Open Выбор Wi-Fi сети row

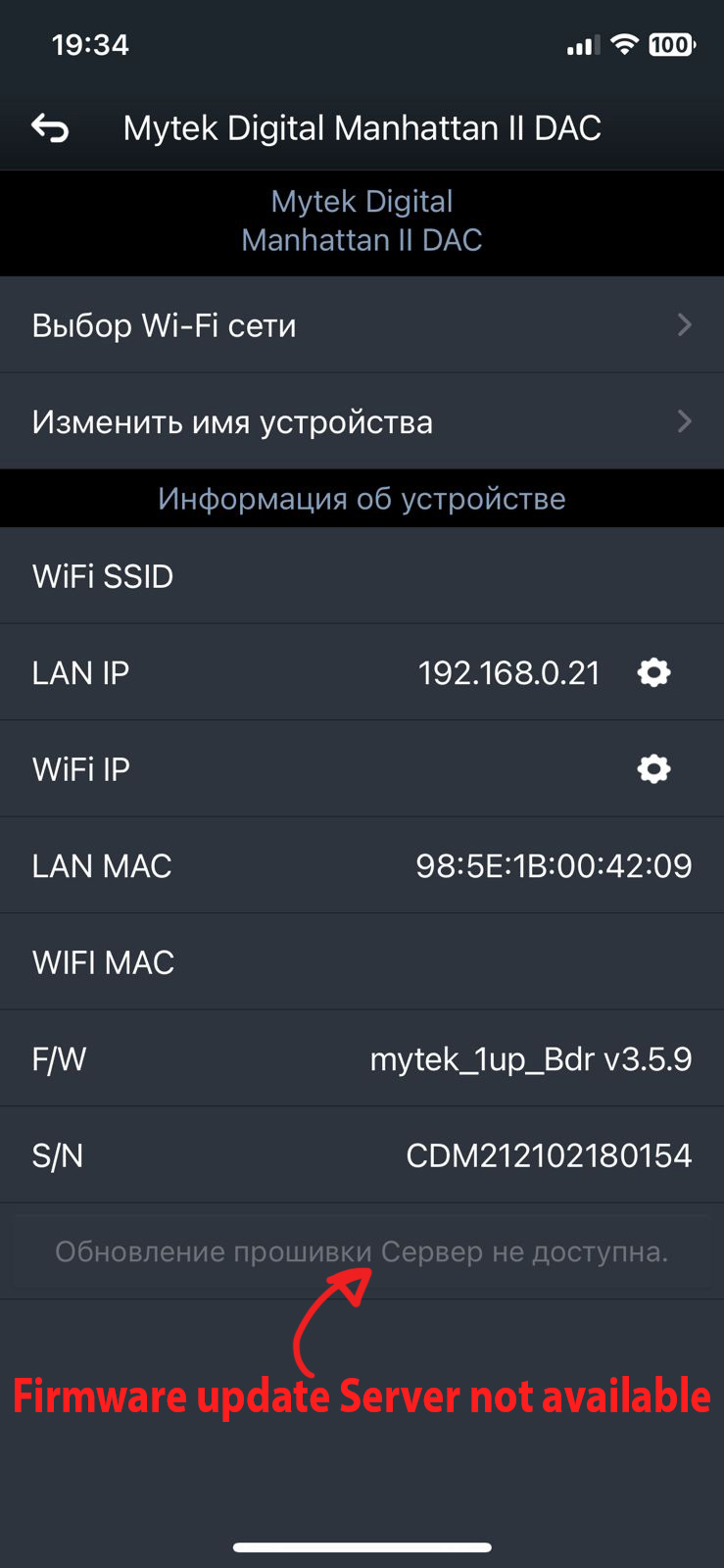pyautogui.click(x=362, y=324)
